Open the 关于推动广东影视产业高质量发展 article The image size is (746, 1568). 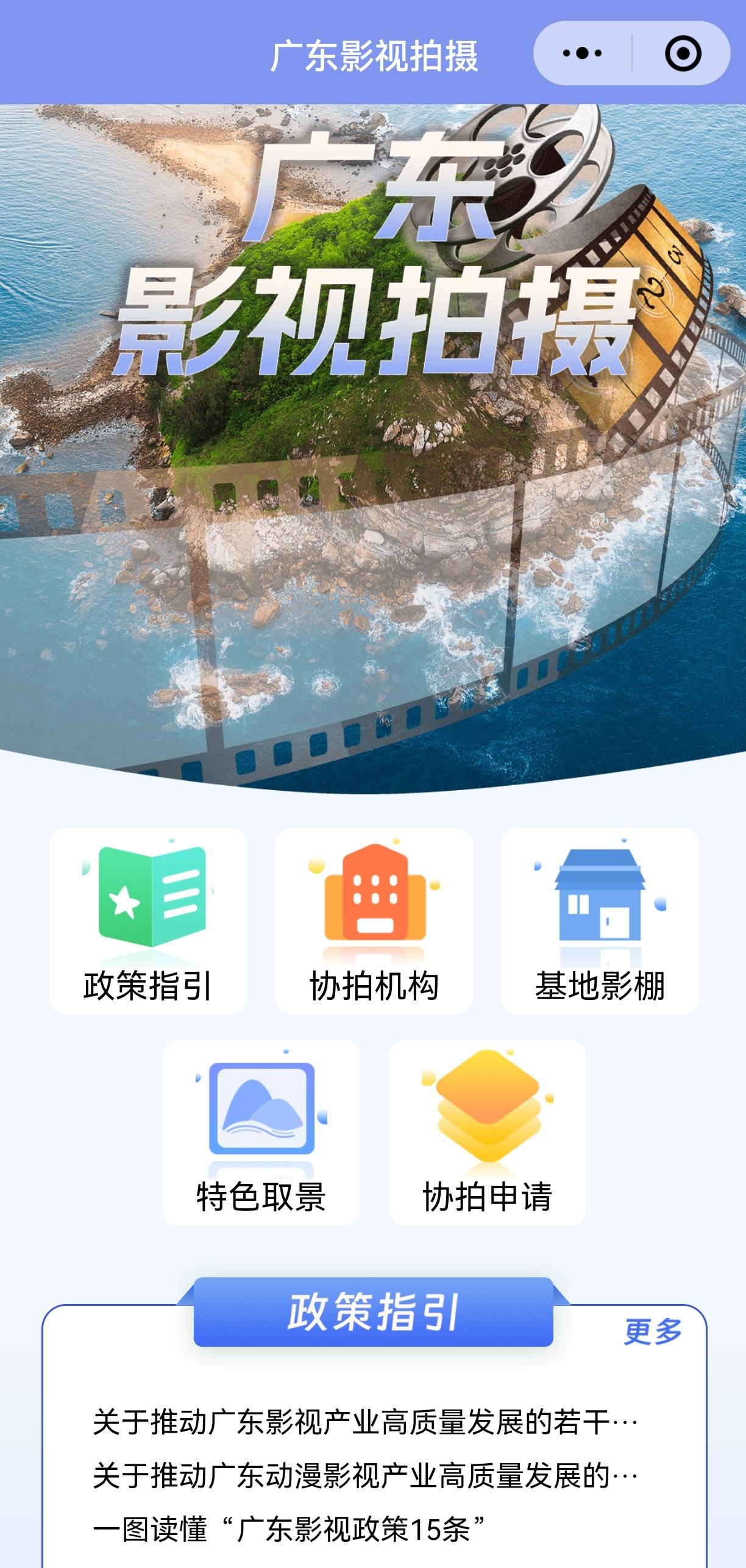click(364, 1422)
